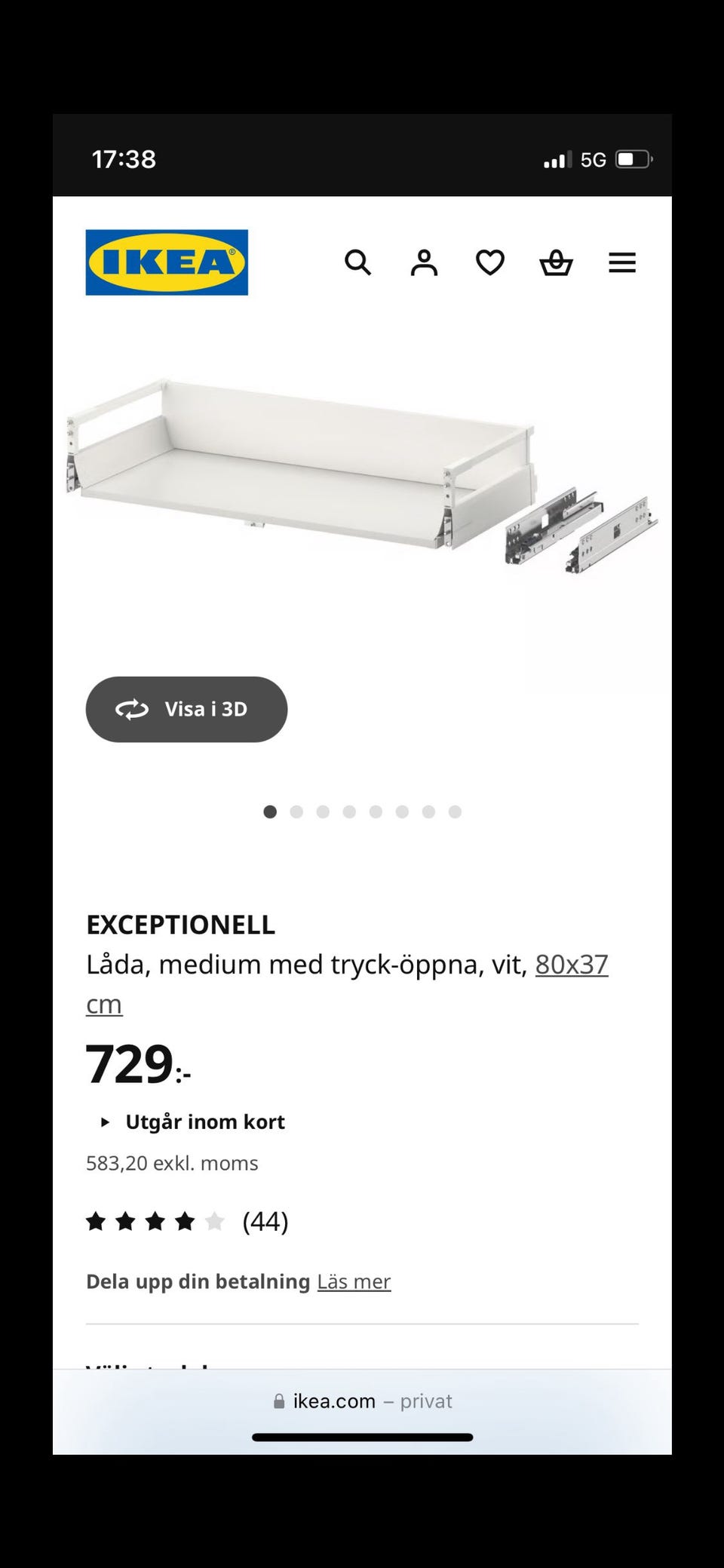Tap the Visa i 3D button

click(186, 709)
